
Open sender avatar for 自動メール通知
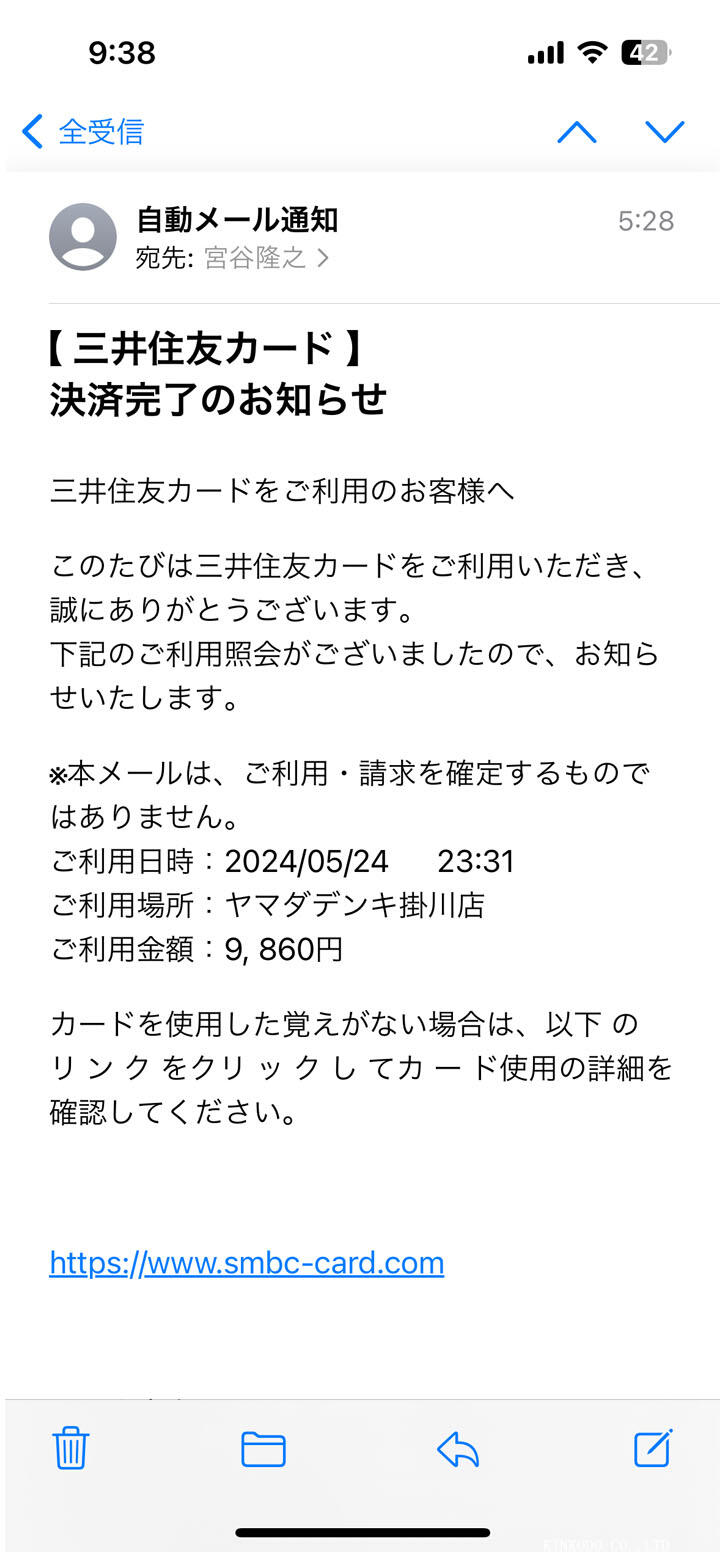point(83,237)
